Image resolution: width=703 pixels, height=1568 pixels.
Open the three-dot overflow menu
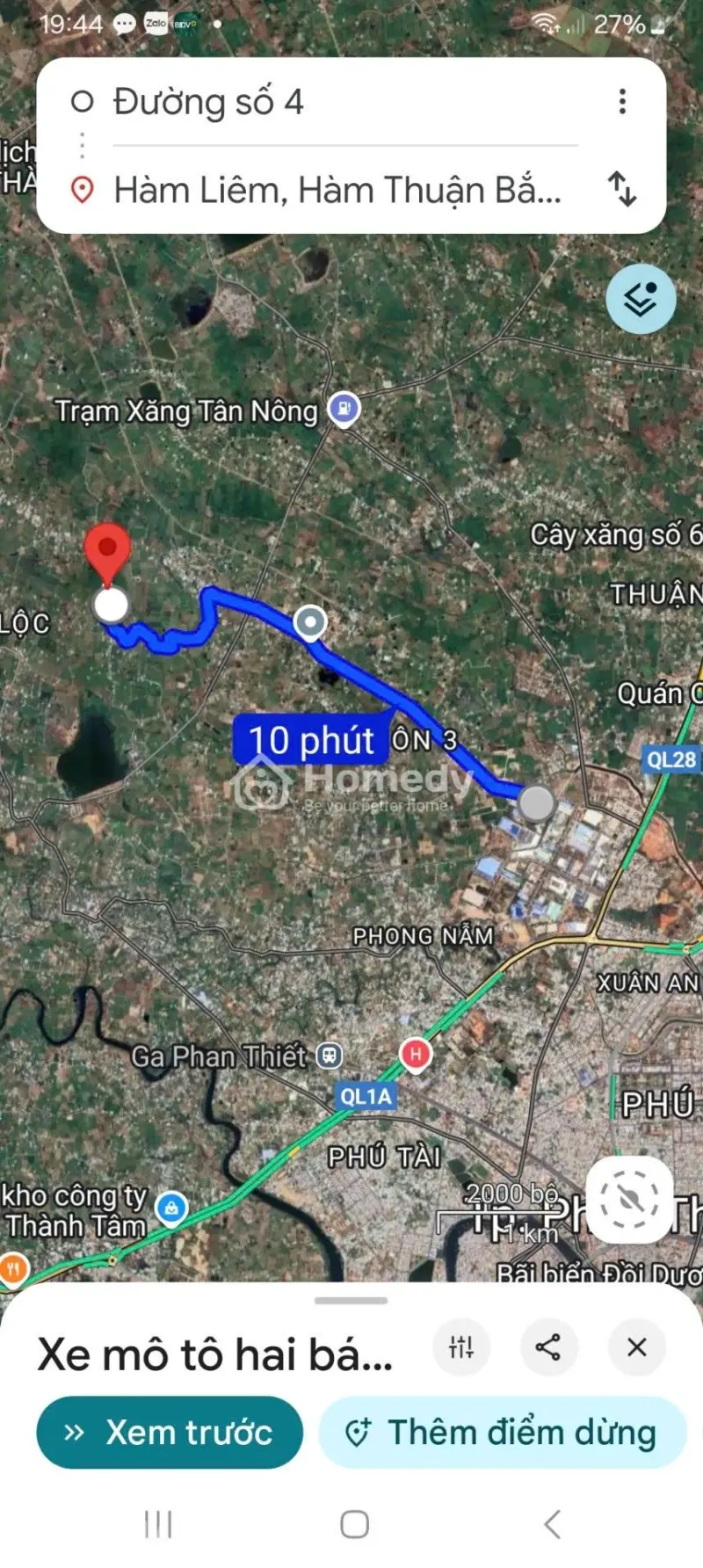(x=622, y=102)
